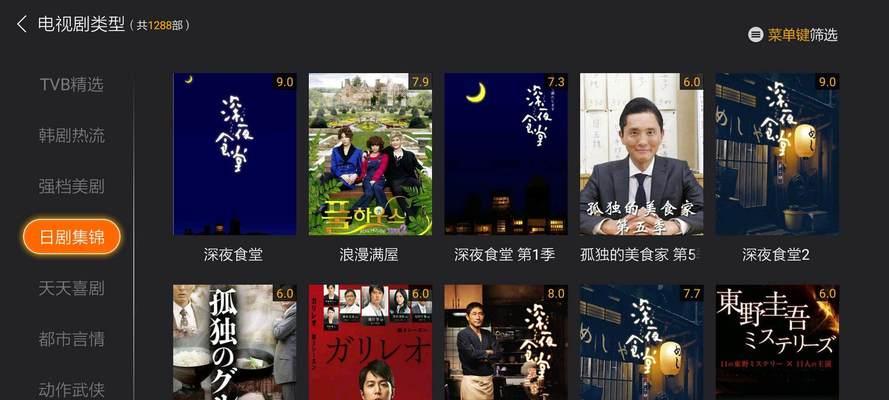Open the 深夜食堂 drama rated 9.0
Image resolution: width=889 pixels, height=400 pixels.
point(234,154)
